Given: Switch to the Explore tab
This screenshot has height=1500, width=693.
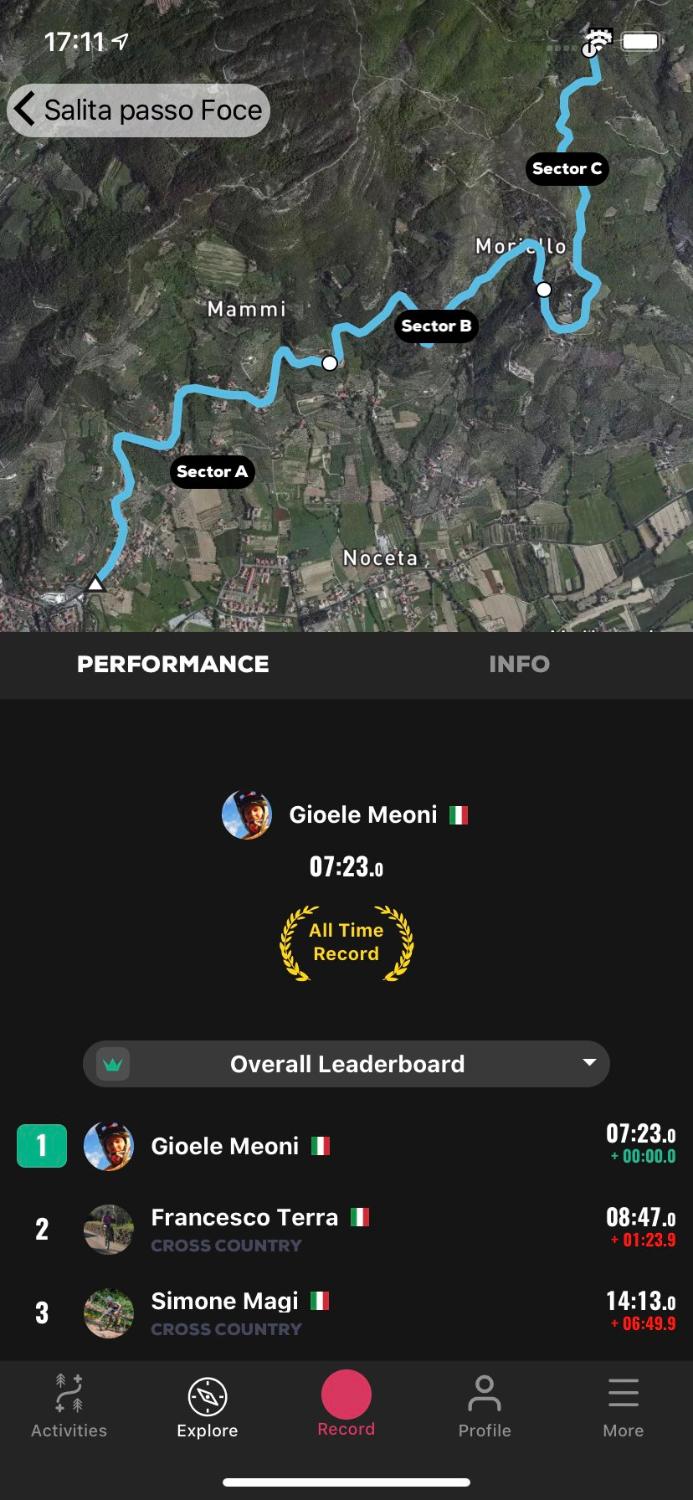Looking at the screenshot, I should pos(207,1407).
